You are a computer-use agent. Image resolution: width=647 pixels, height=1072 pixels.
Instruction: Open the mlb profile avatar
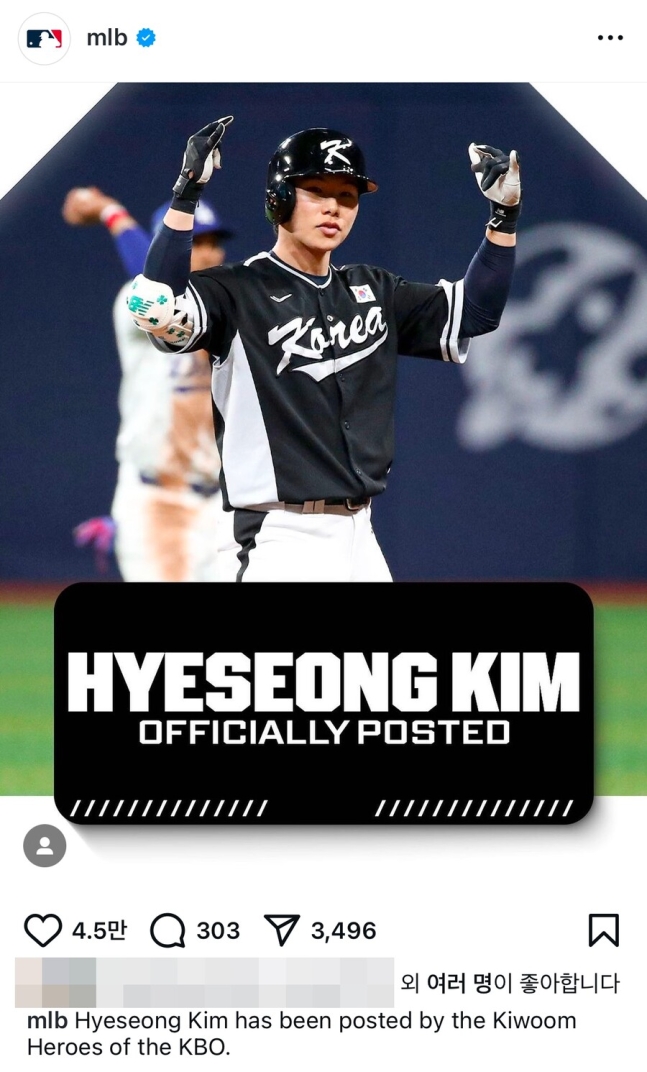[44, 39]
